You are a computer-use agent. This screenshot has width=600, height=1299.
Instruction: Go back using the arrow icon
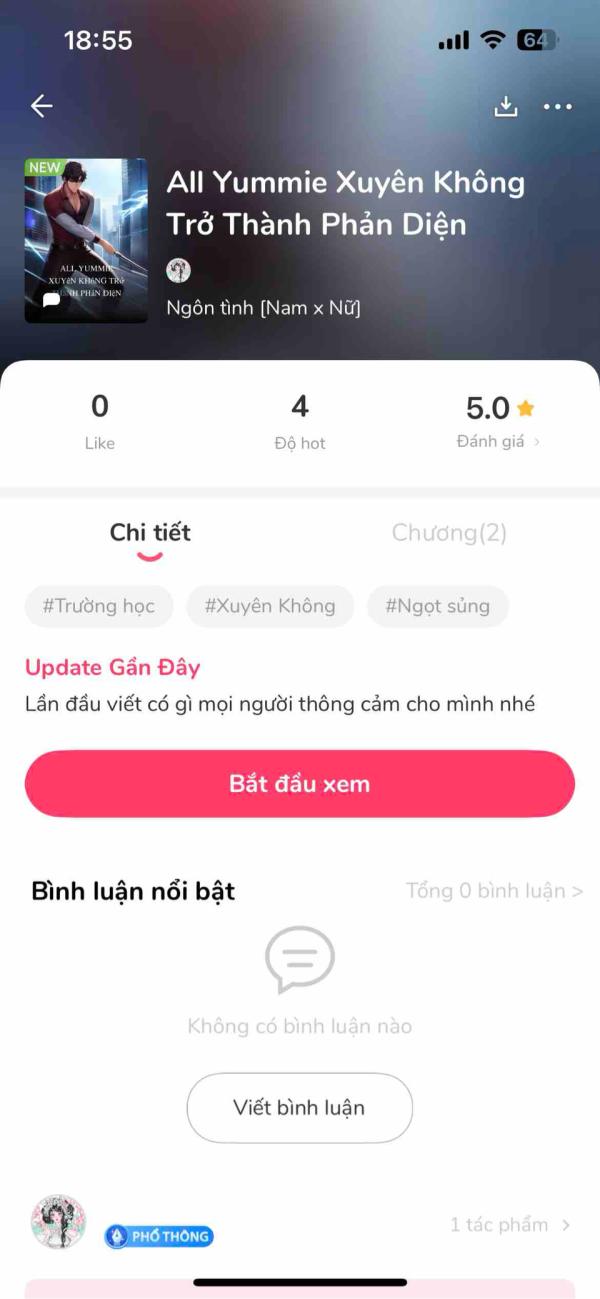(41, 106)
